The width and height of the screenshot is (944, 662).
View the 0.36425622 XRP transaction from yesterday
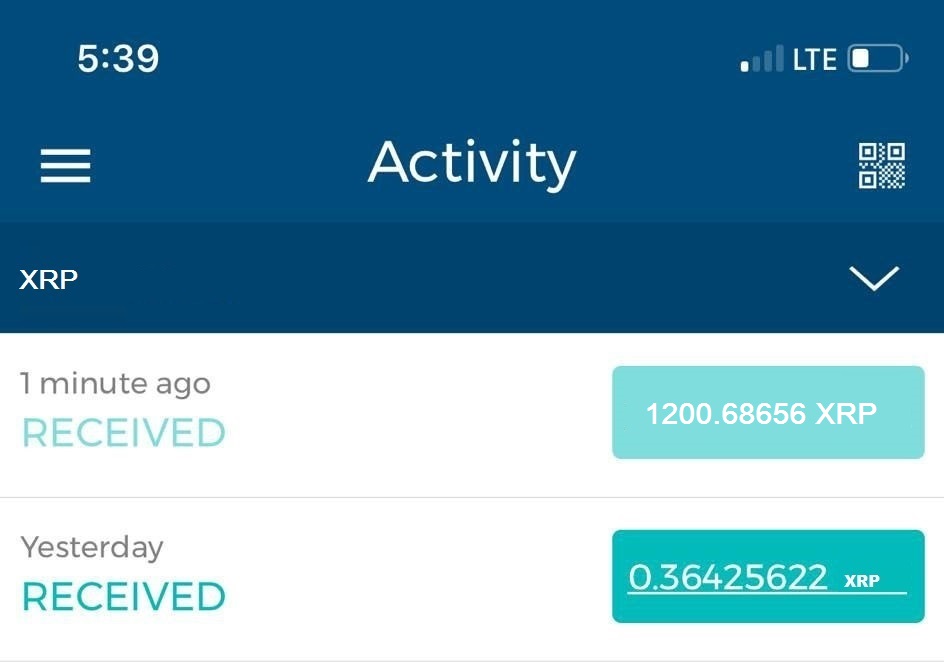(x=767, y=577)
